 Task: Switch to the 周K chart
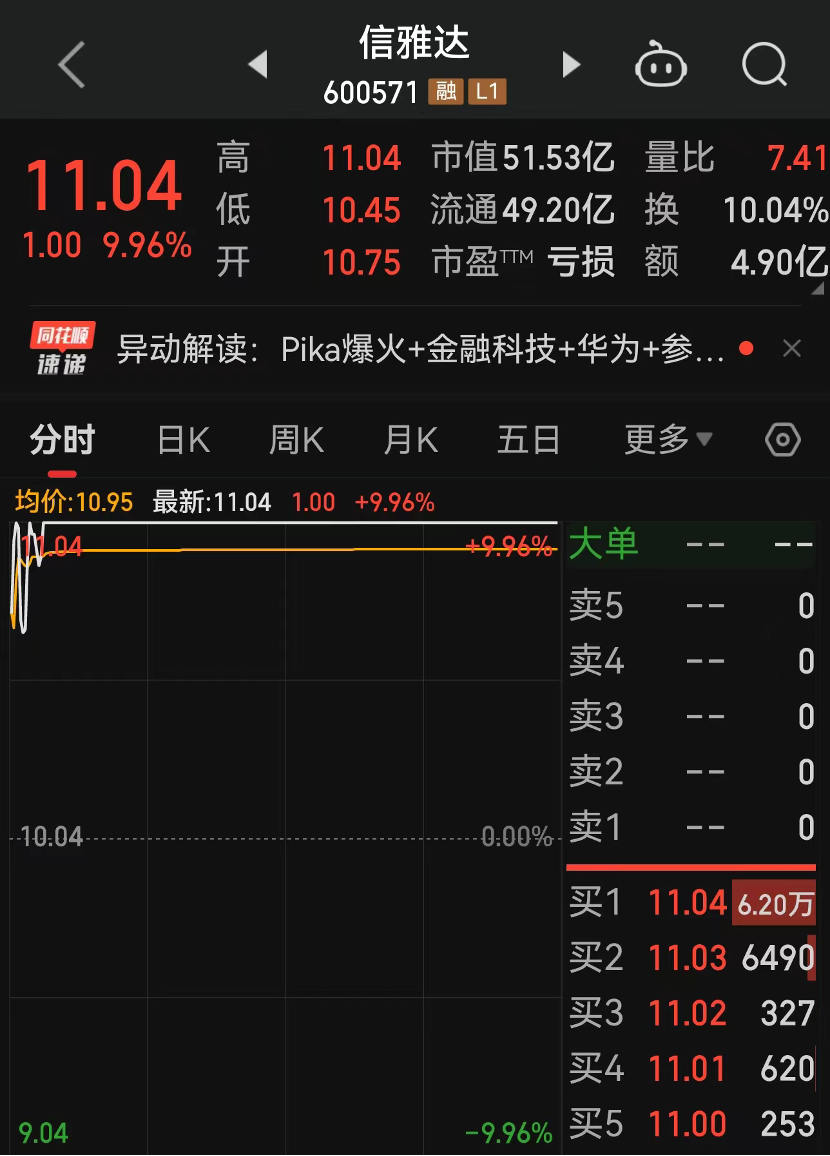[x=297, y=440]
